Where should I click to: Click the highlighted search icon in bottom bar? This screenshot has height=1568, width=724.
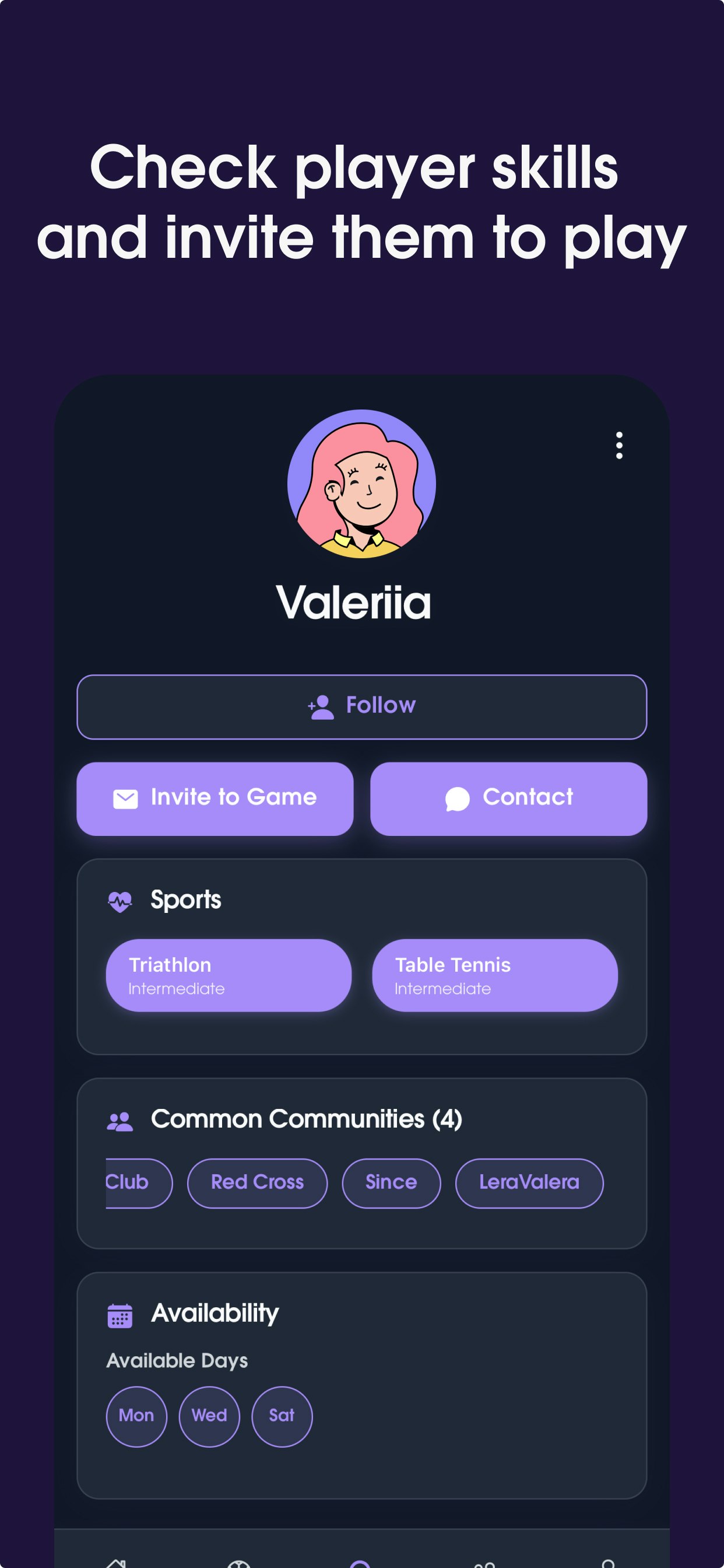[362, 1562]
